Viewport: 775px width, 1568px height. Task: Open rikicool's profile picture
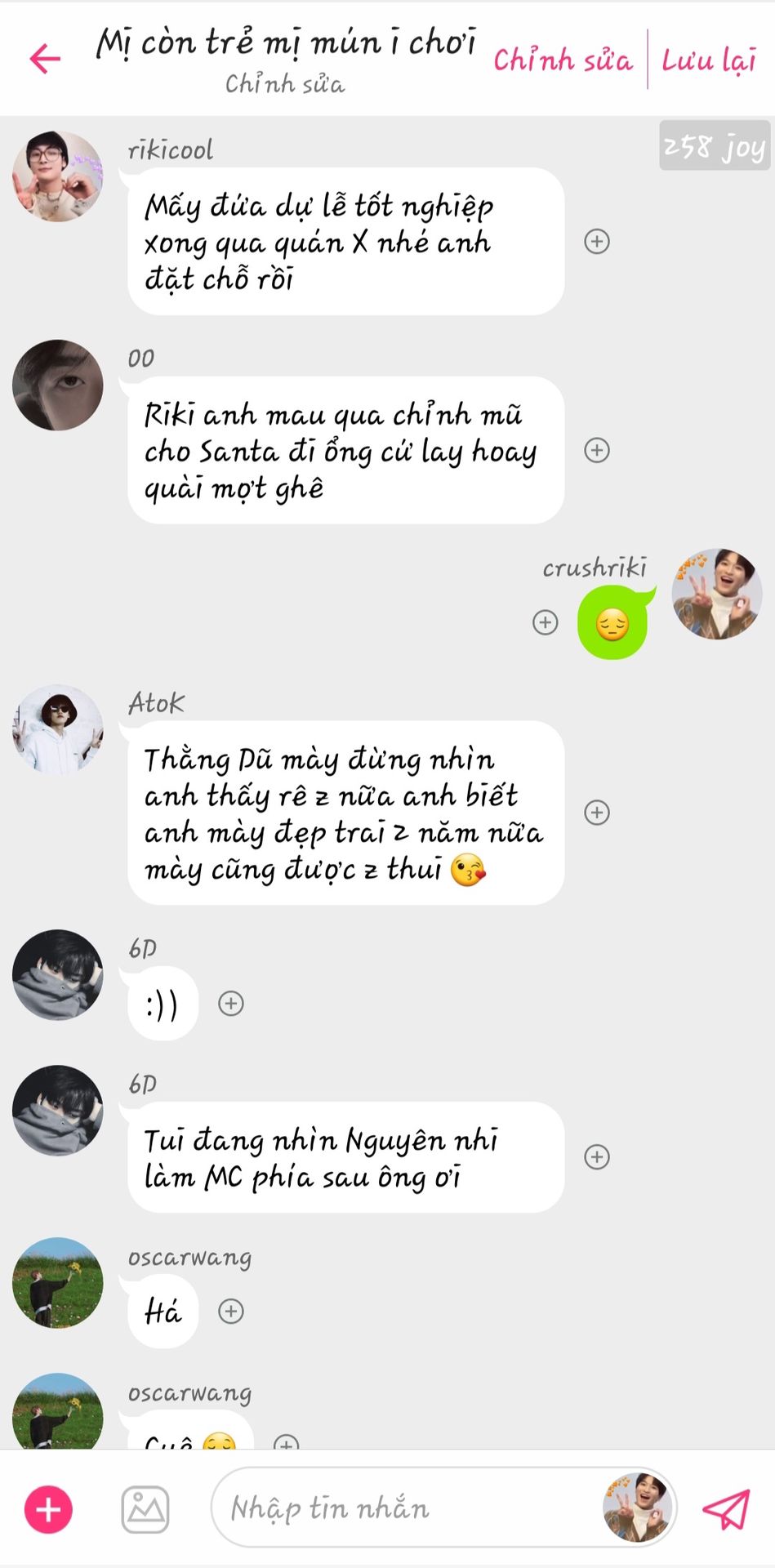point(58,176)
